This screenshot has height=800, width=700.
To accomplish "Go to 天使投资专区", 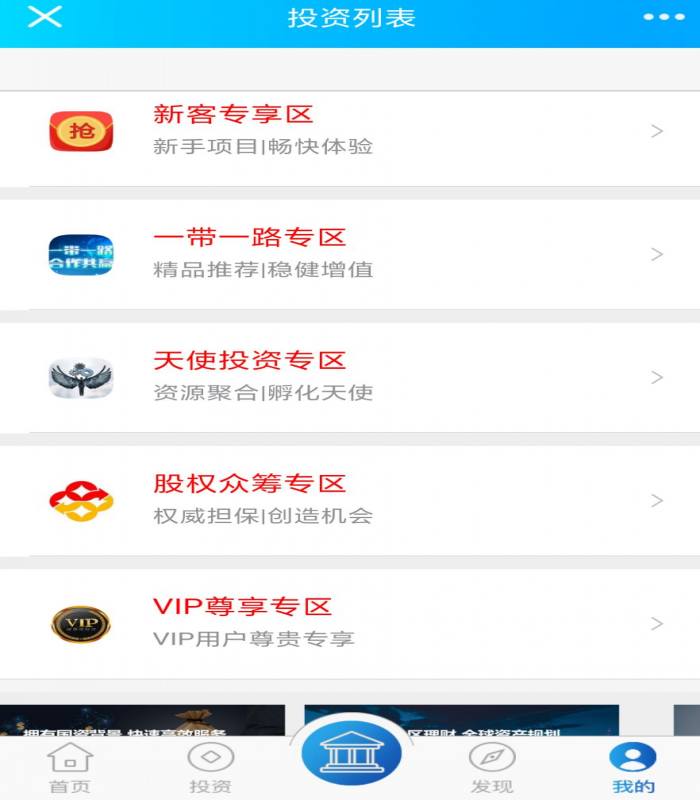I will tap(350, 377).
